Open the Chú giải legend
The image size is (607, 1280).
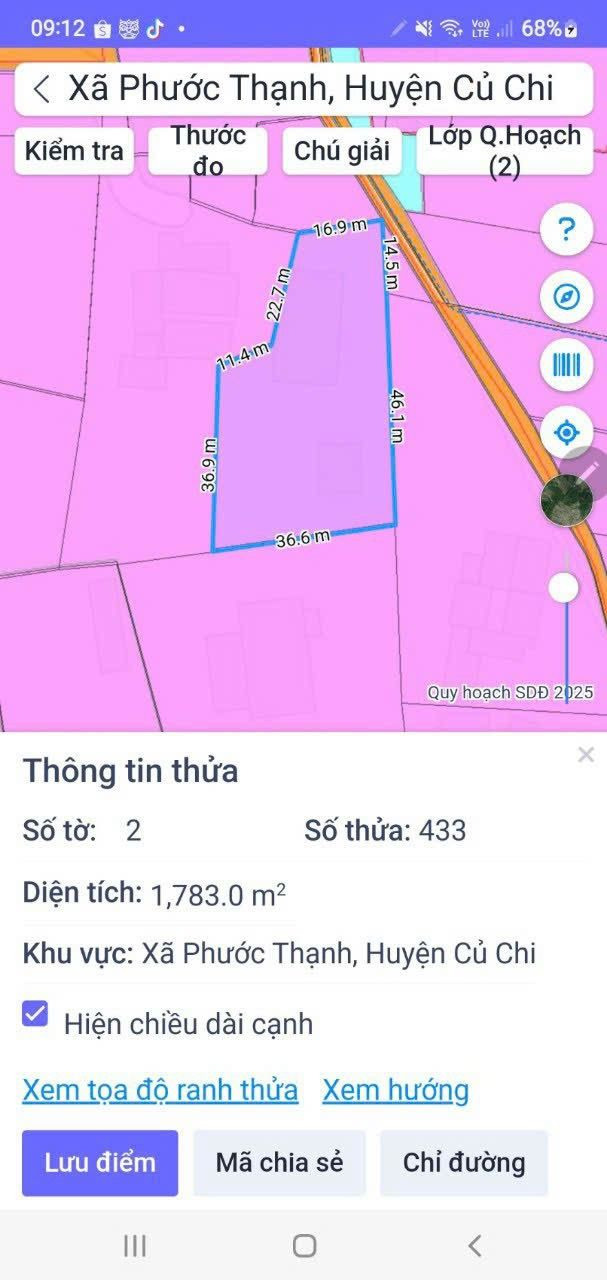(x=342, y=151)
